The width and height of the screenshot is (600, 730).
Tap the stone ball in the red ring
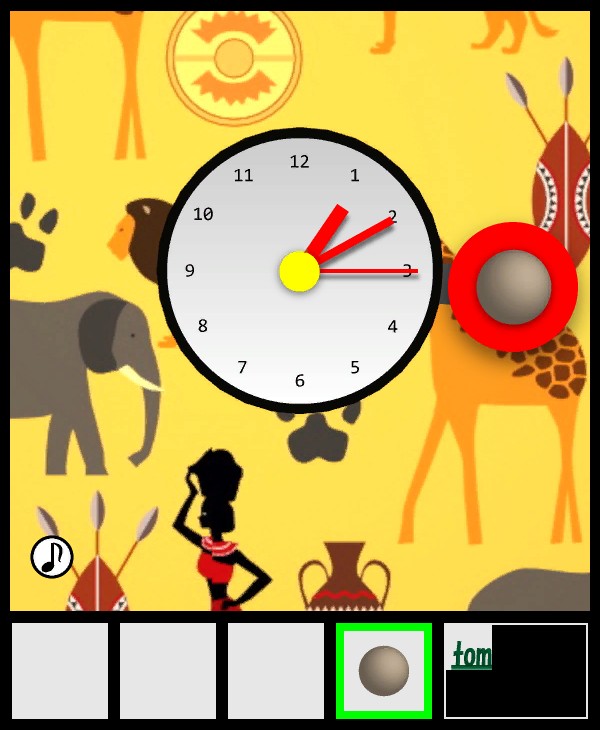[x=513, y=287]
